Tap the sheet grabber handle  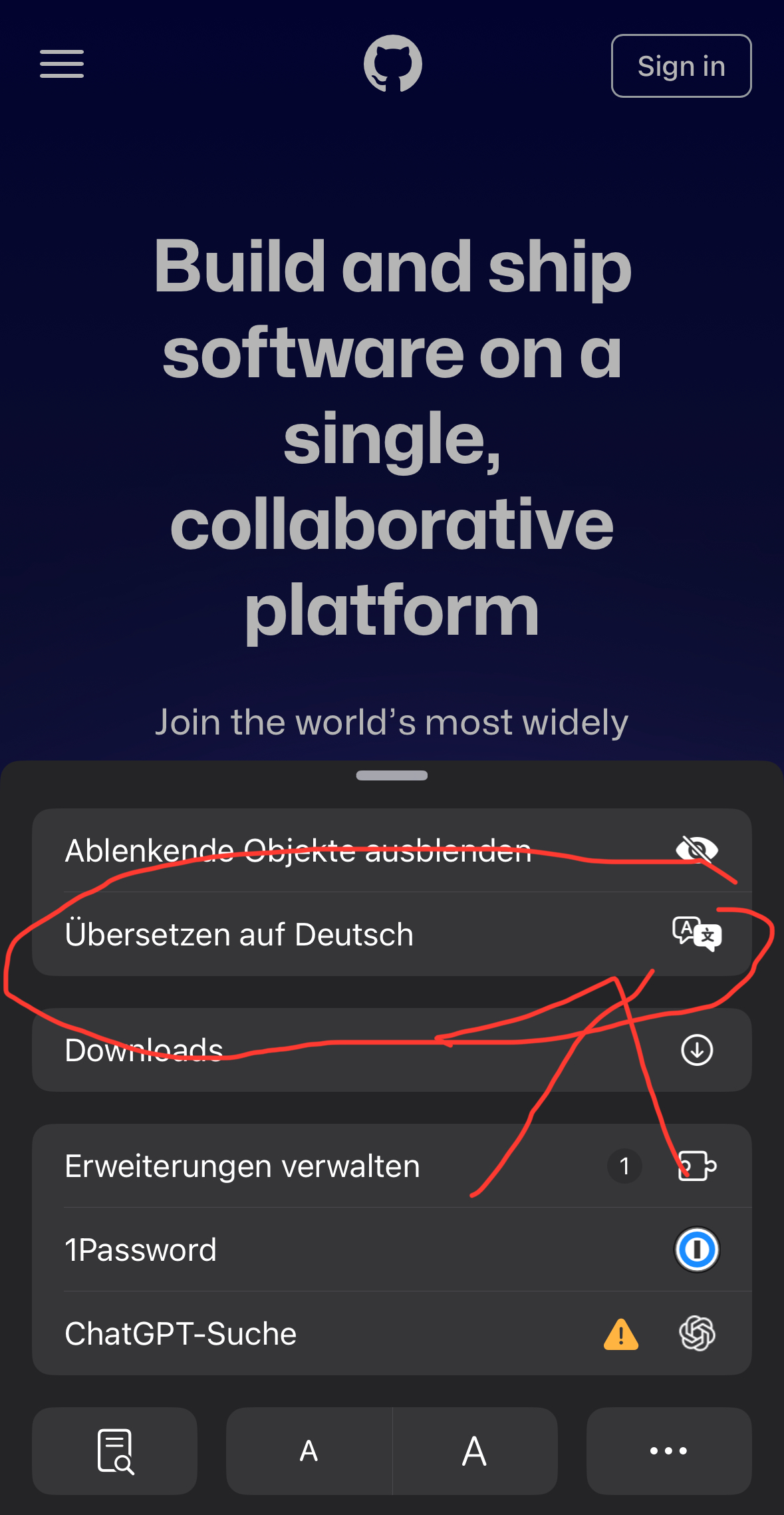[x=392, y=775]
